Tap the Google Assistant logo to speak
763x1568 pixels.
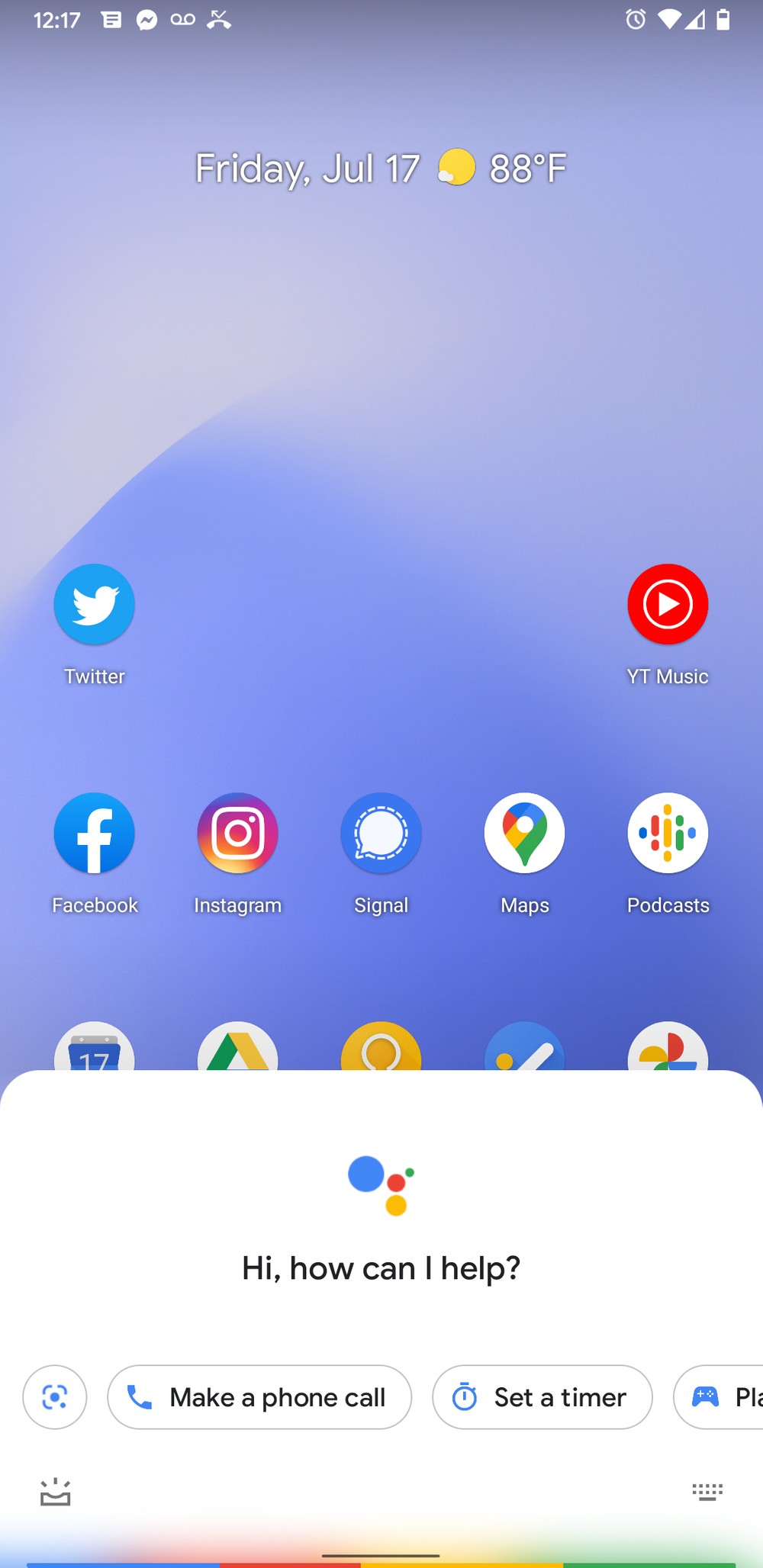[x=381, y=1185]
